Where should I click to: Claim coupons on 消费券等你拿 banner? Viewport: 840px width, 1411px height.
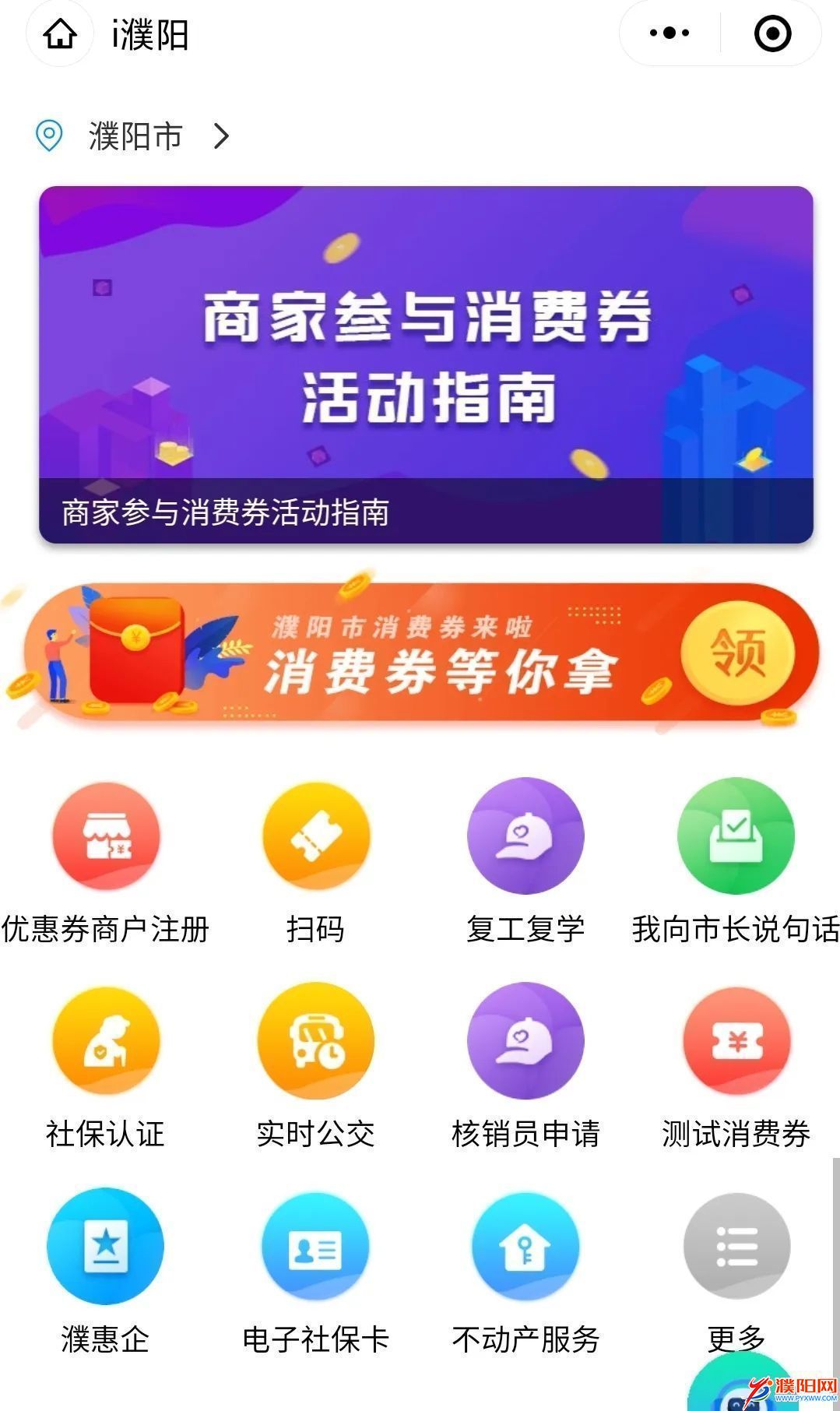[736, 652]
